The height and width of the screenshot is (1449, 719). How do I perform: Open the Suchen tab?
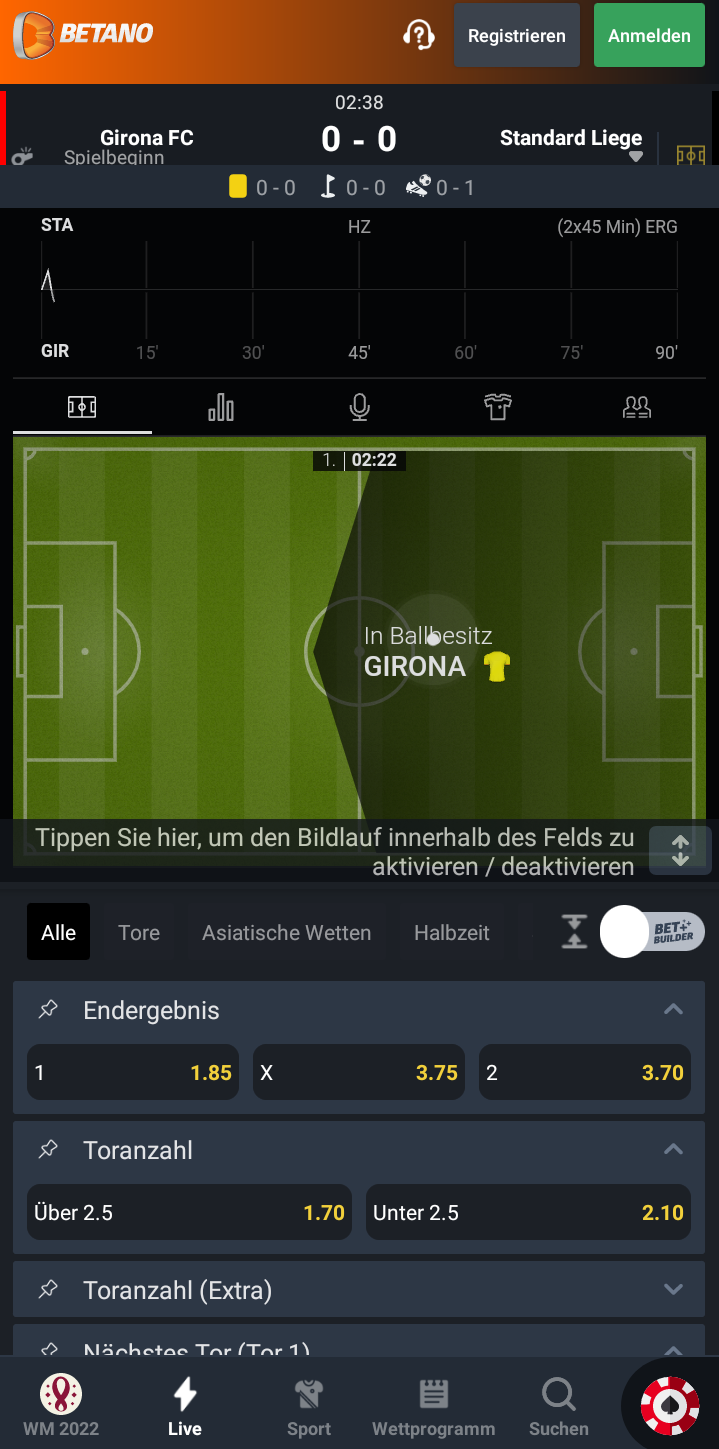point(558,1405)
